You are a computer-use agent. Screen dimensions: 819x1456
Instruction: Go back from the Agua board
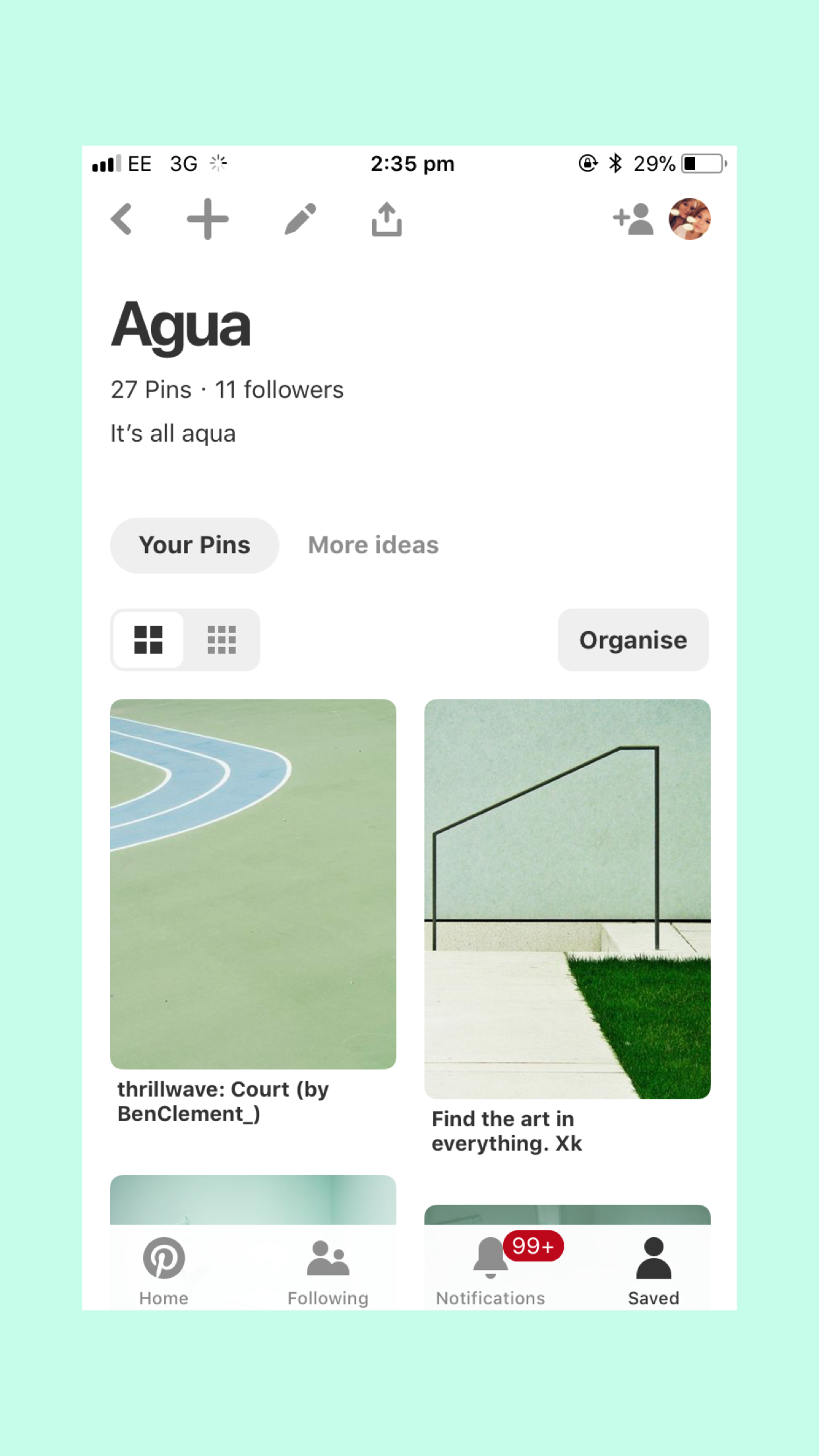tap(122, 219)
